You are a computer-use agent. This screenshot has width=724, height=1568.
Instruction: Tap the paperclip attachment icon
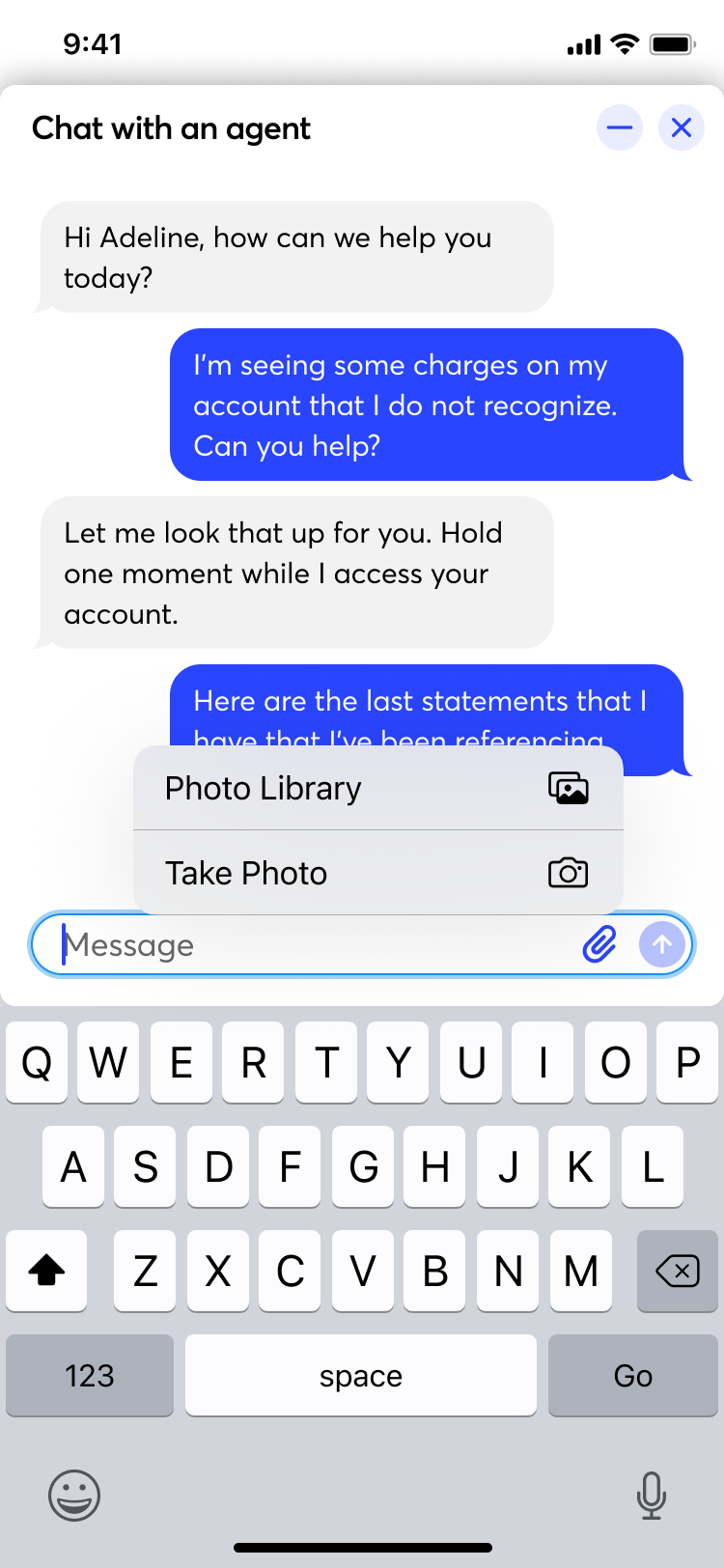pos(599,944)
